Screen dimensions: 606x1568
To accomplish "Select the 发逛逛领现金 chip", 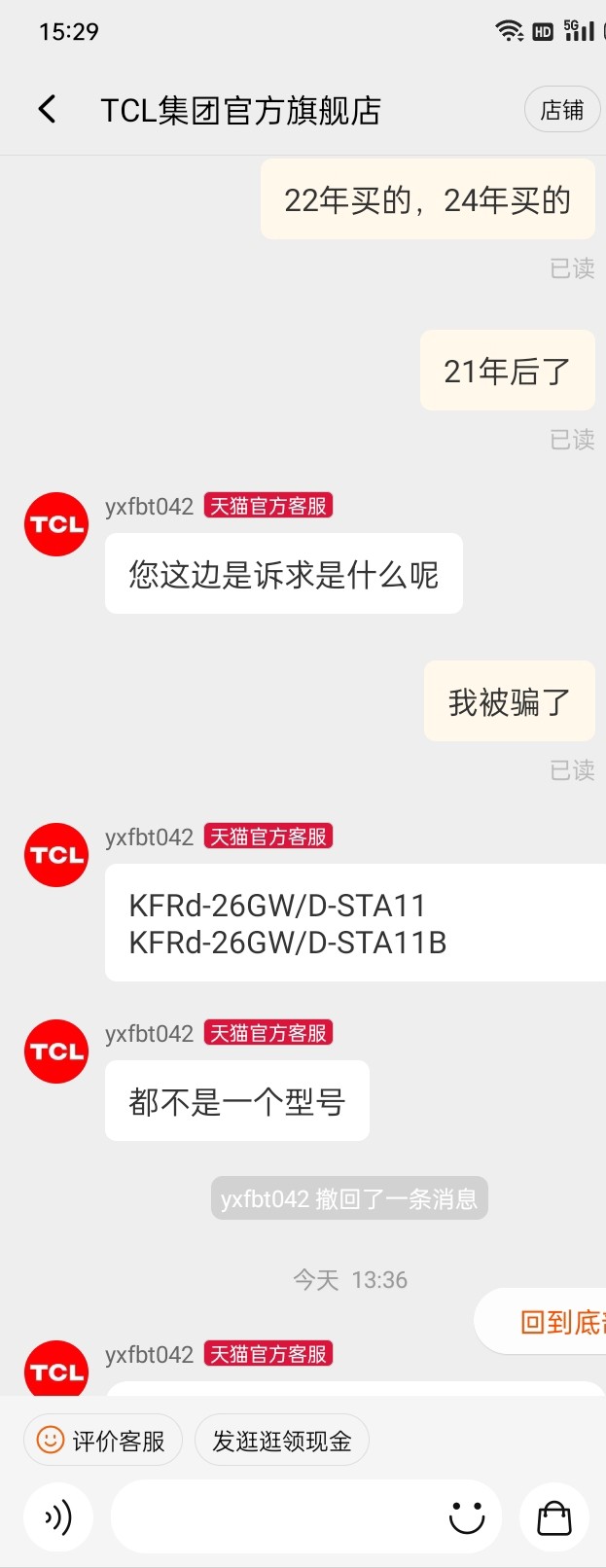I will click(281, 1440).
